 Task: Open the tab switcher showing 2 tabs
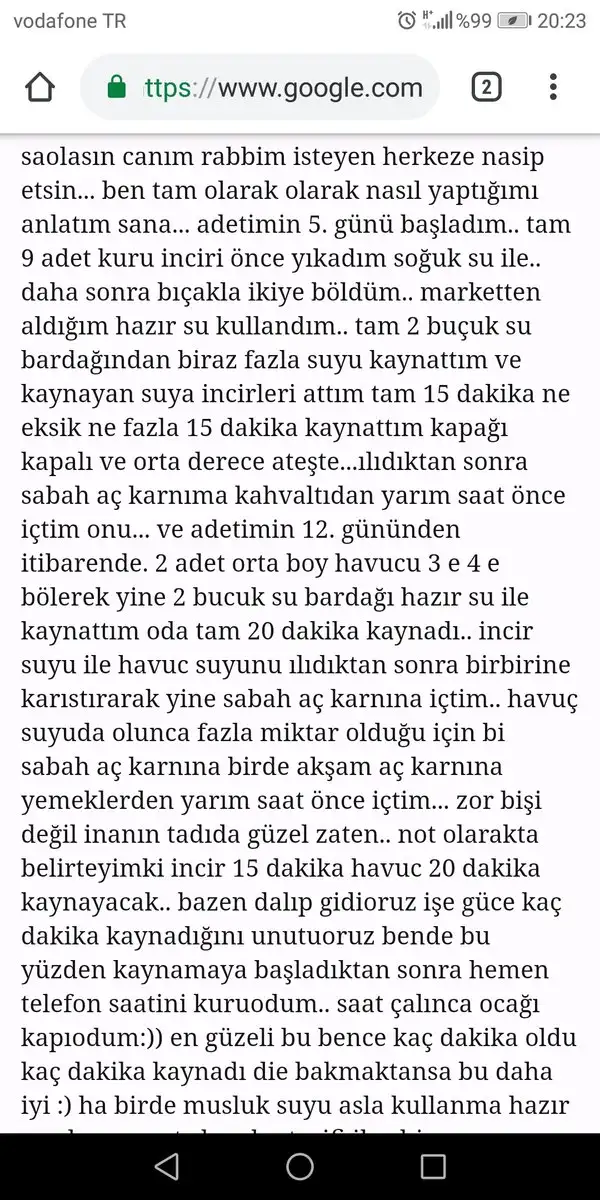pyautogui.click(x=485, y=88)
